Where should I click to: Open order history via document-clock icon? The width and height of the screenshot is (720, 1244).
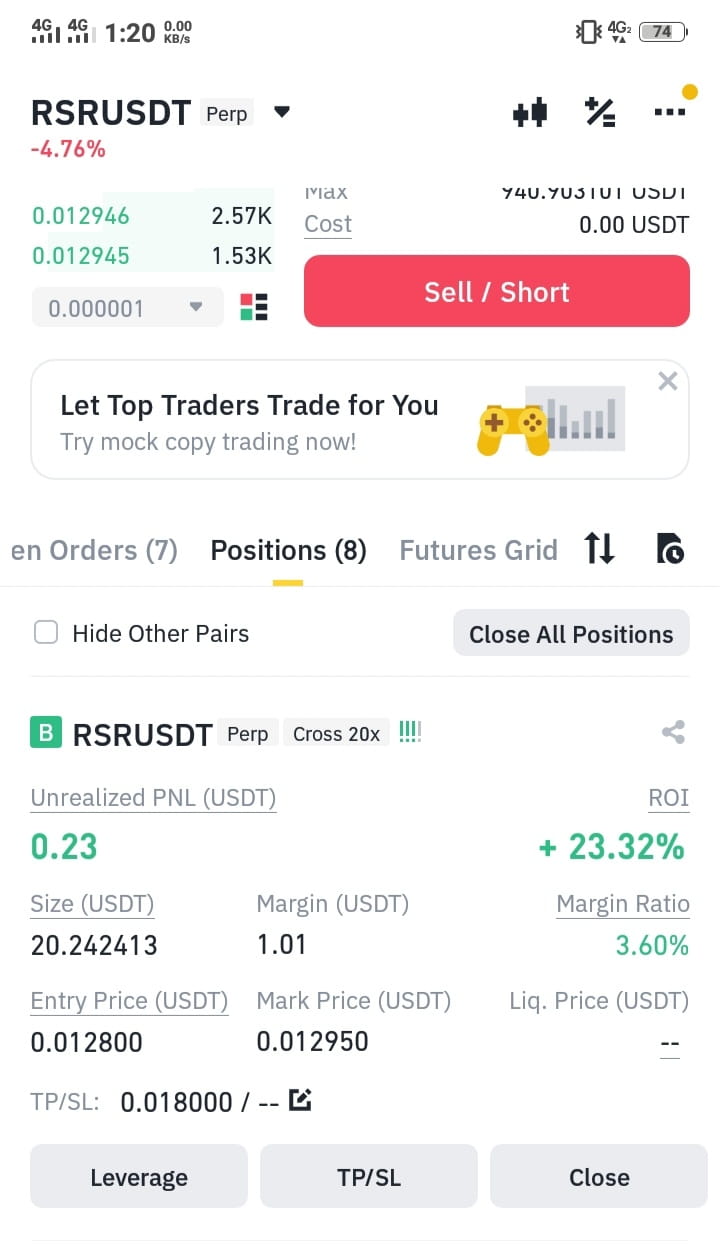tap(671, 549)
